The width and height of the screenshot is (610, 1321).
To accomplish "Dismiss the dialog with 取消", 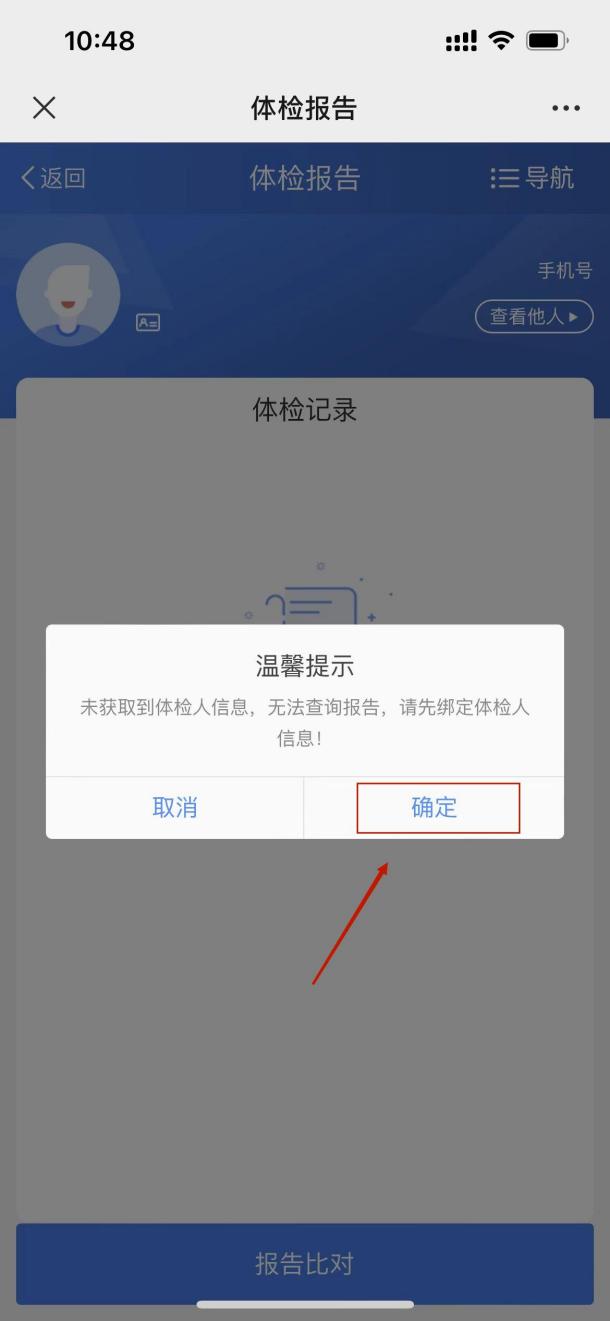I will (x=175, y=808).
